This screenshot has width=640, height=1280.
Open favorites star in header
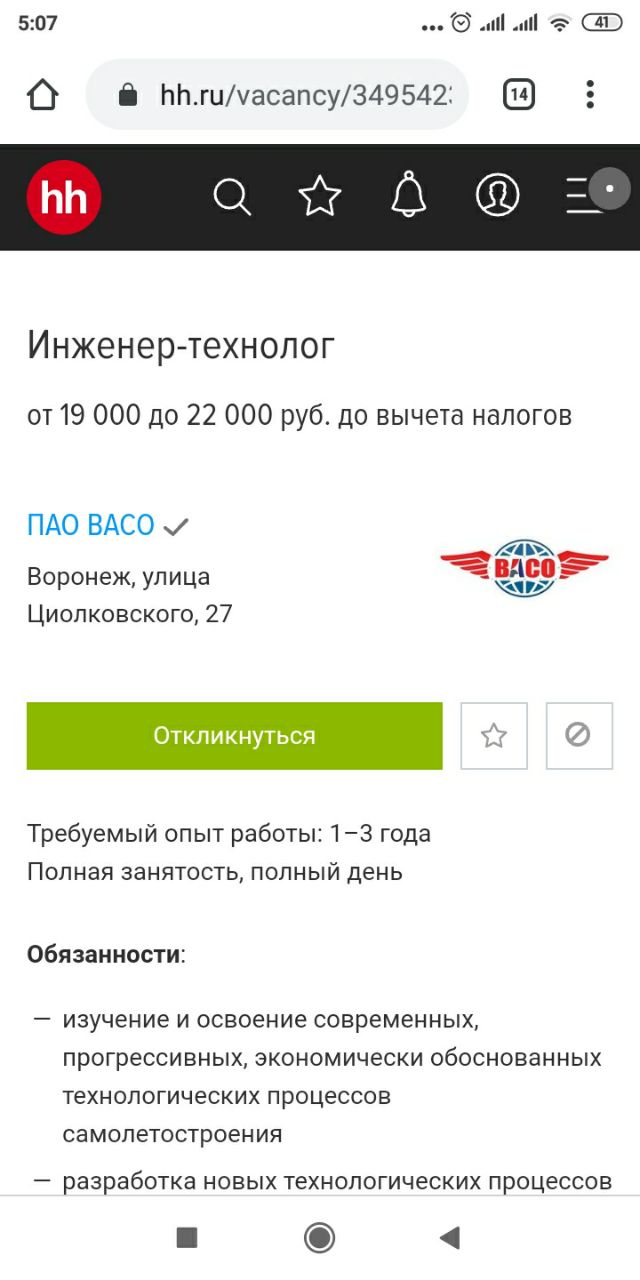click(x=320, y=196)
